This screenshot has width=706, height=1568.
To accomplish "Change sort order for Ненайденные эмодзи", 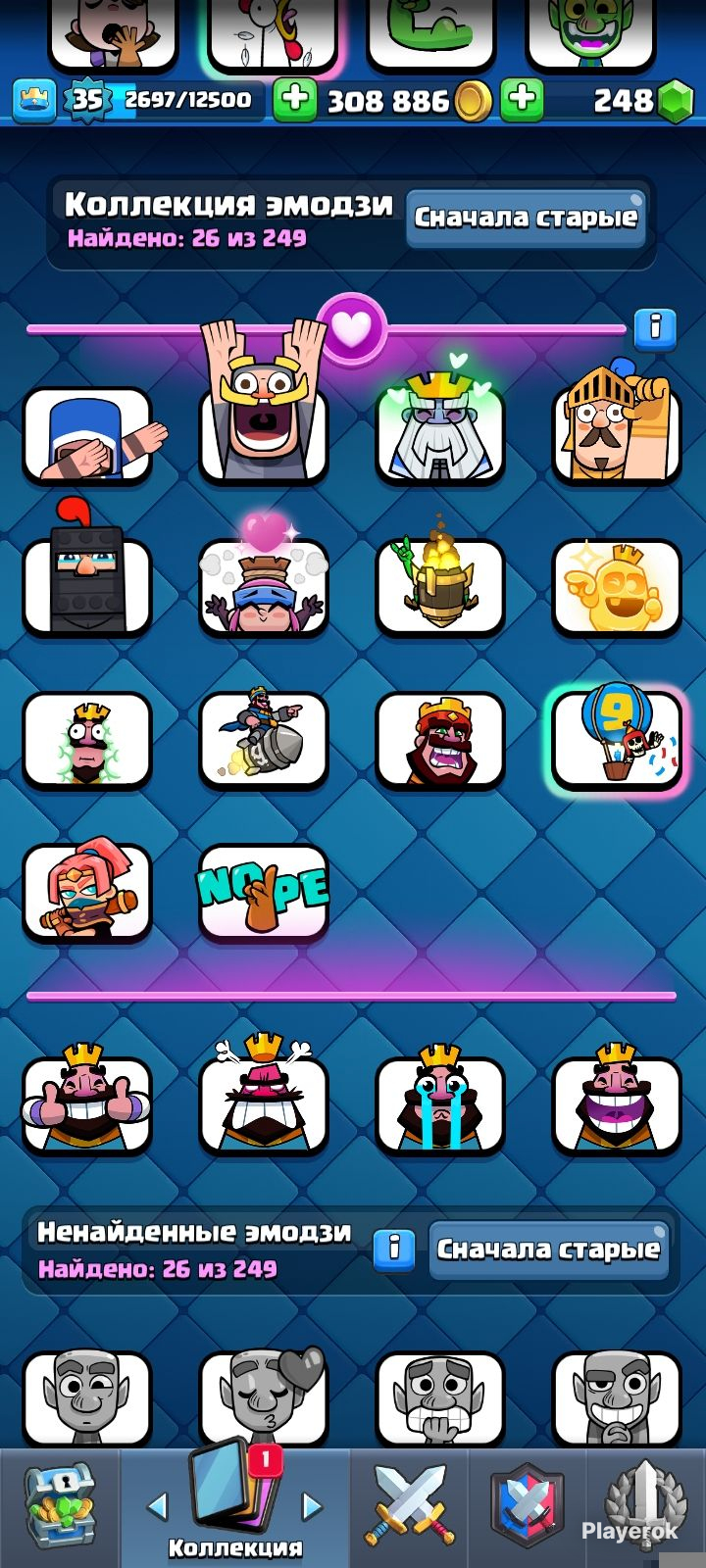I will tap(548, 1249).
